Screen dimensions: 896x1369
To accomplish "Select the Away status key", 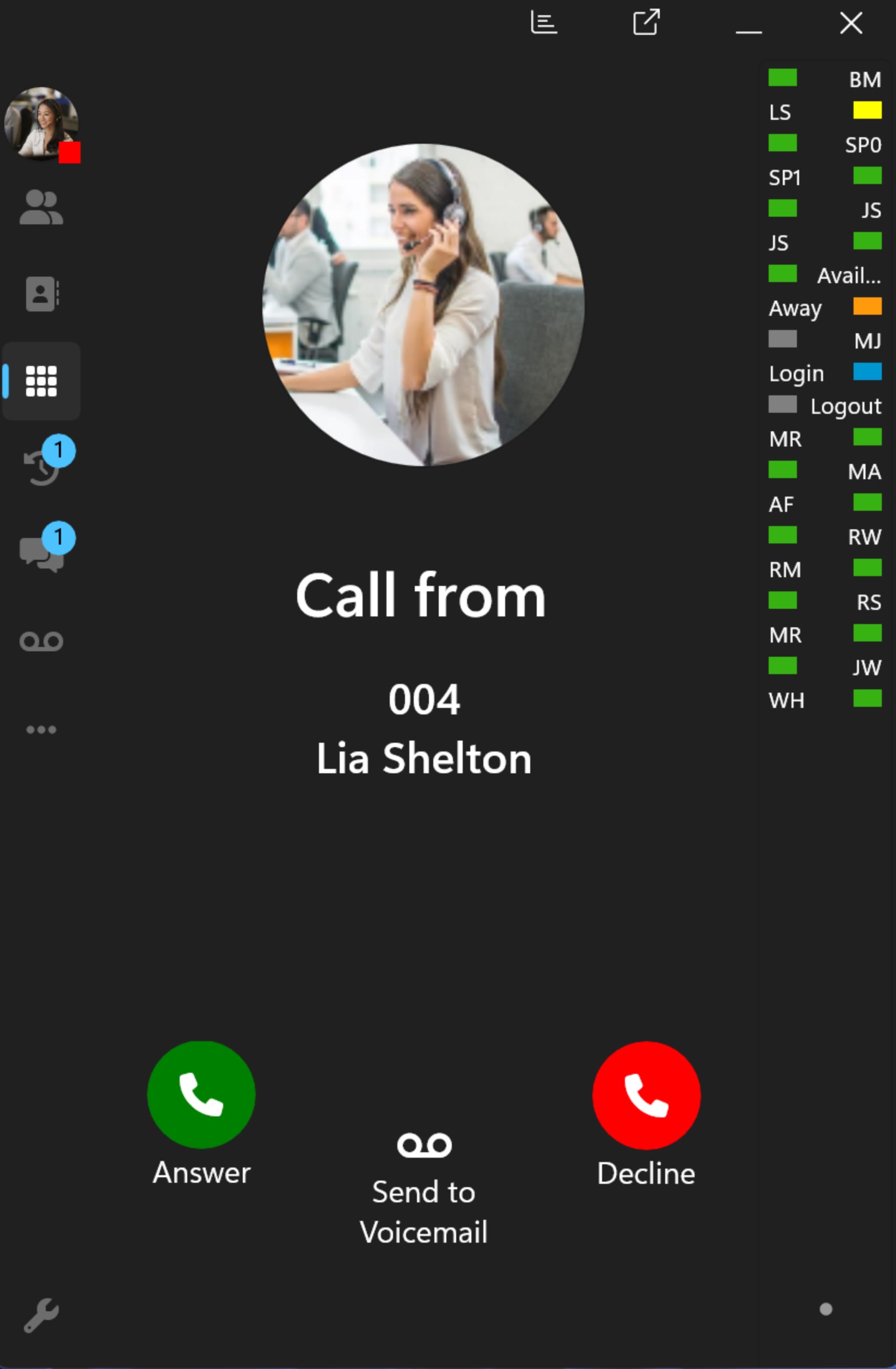I will 825,308.
